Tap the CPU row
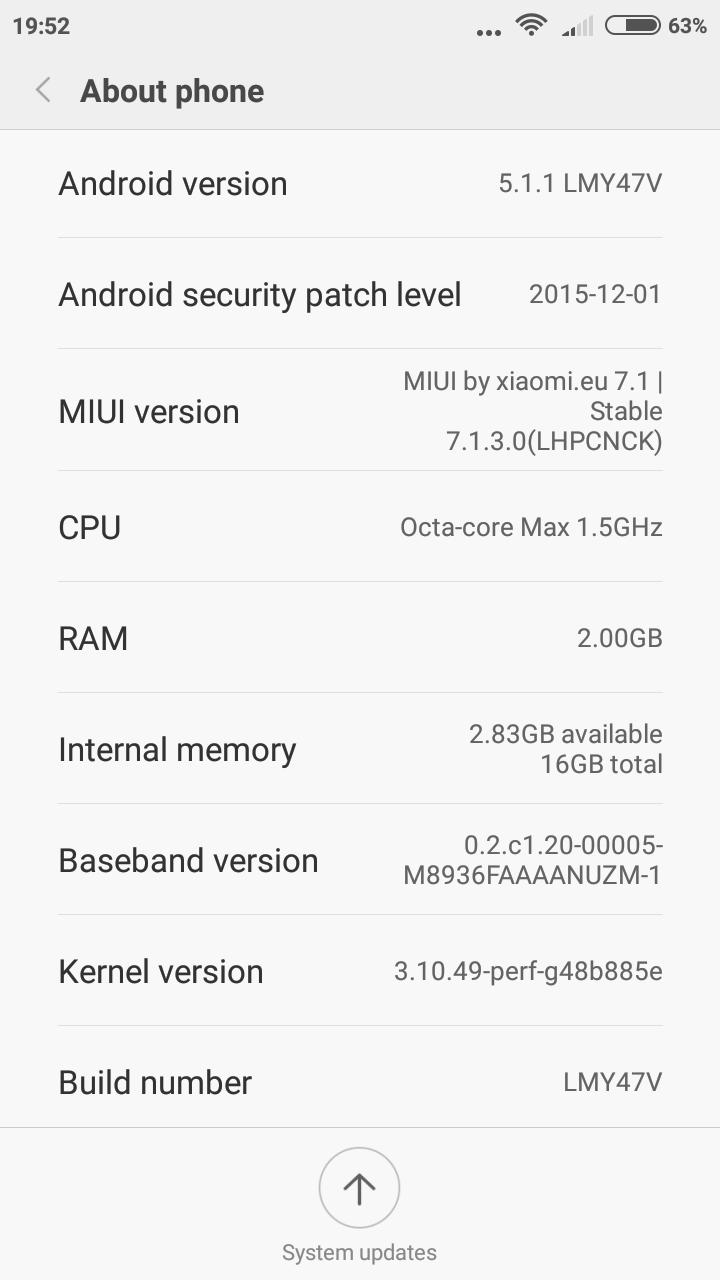The height and width of the screenshot is (1280, 720). (x=360, y=527)
